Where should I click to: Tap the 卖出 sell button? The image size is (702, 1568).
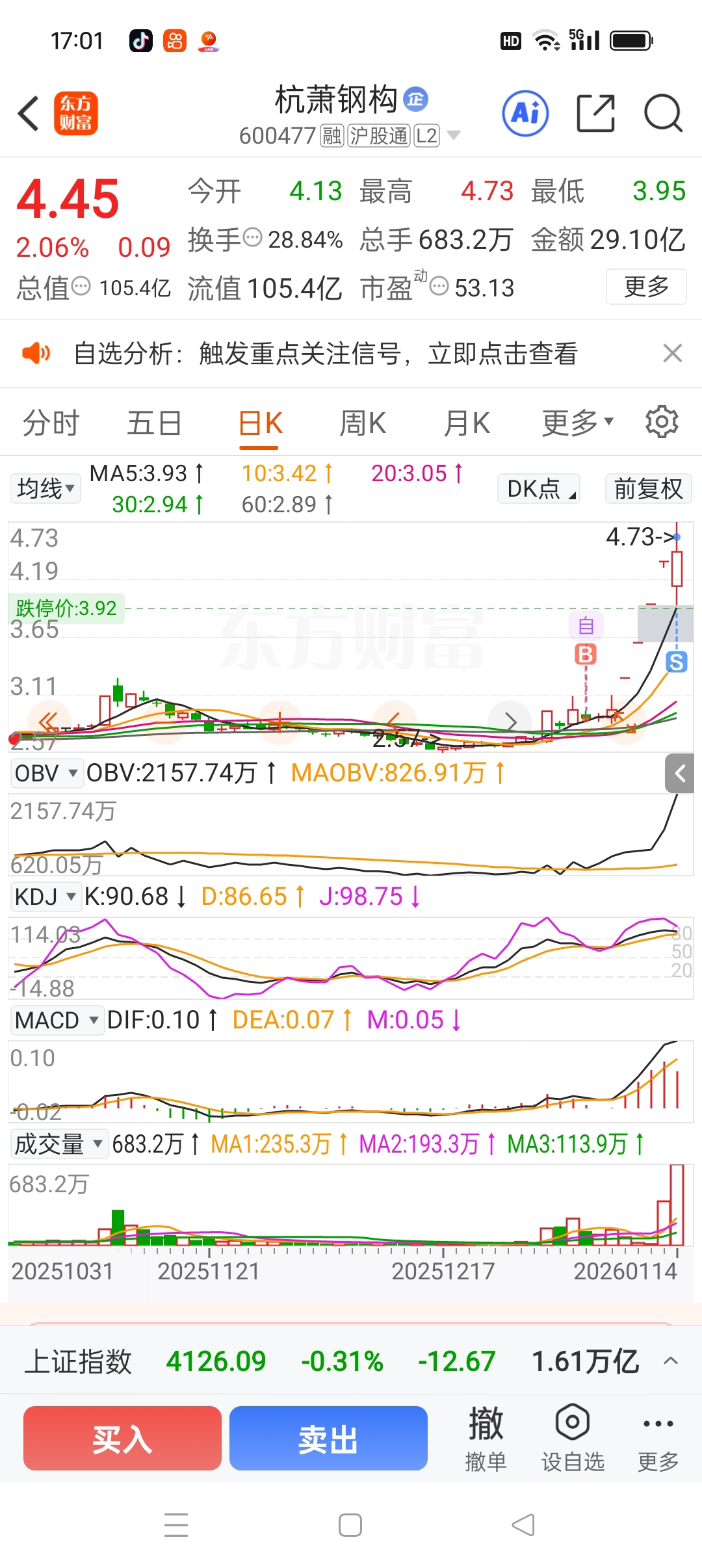[328, 1438]
